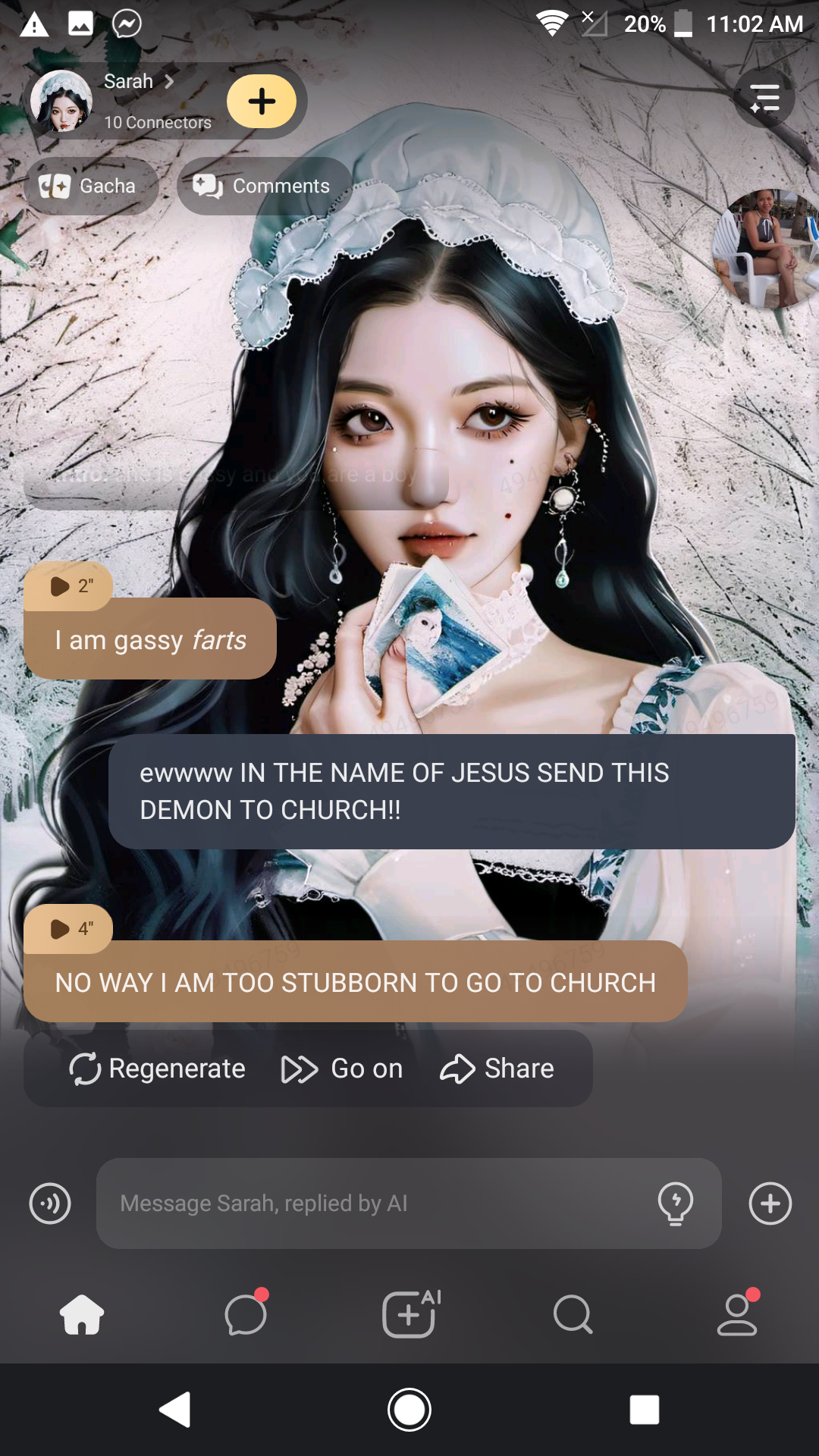Open the Gacha chip
The width and height of the screenshot is (819, 1456).
[x=91, y=186]
